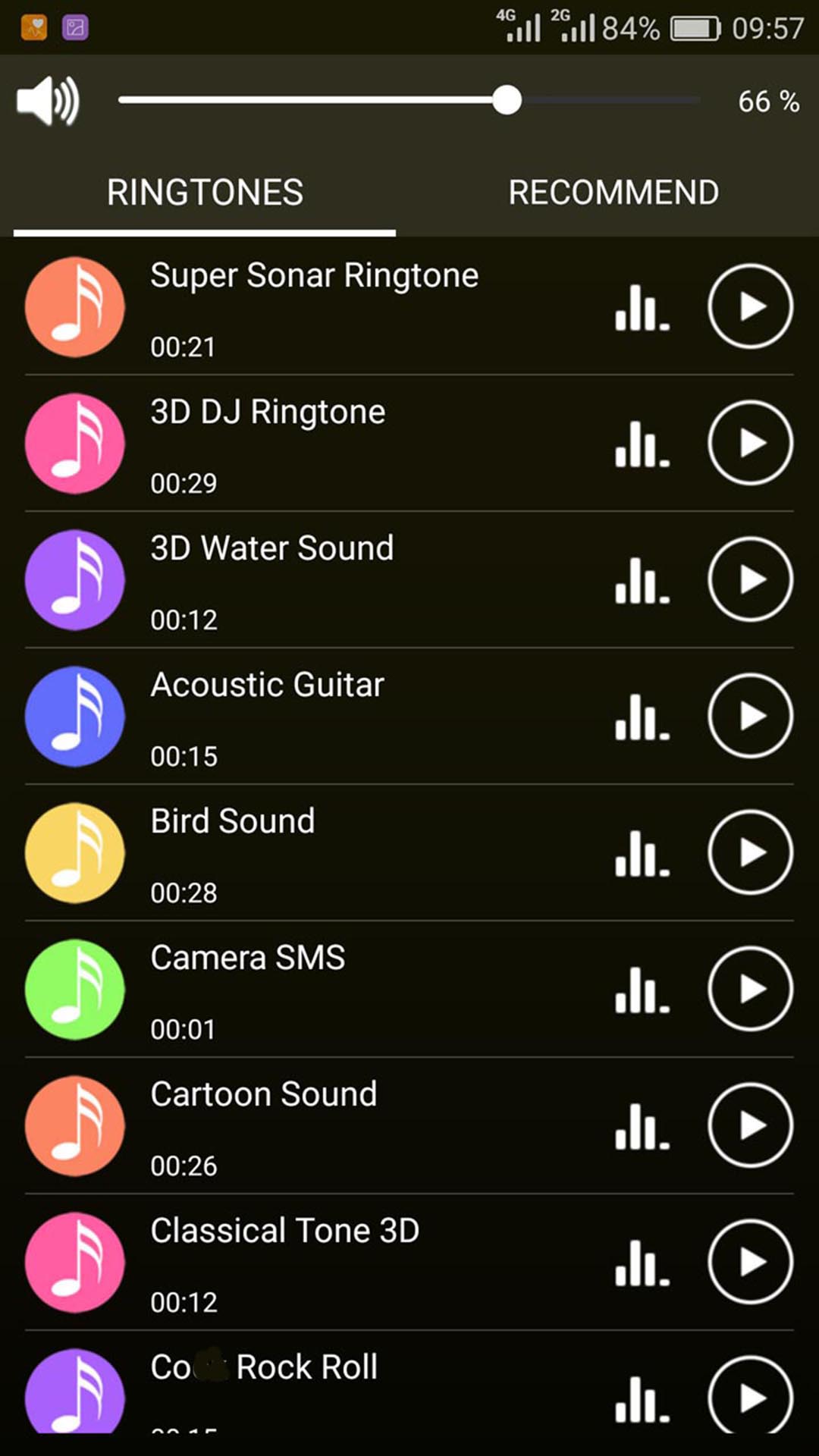Play Cartoon Sound ringtone

pyautogui.click(x=750, y=1125)
